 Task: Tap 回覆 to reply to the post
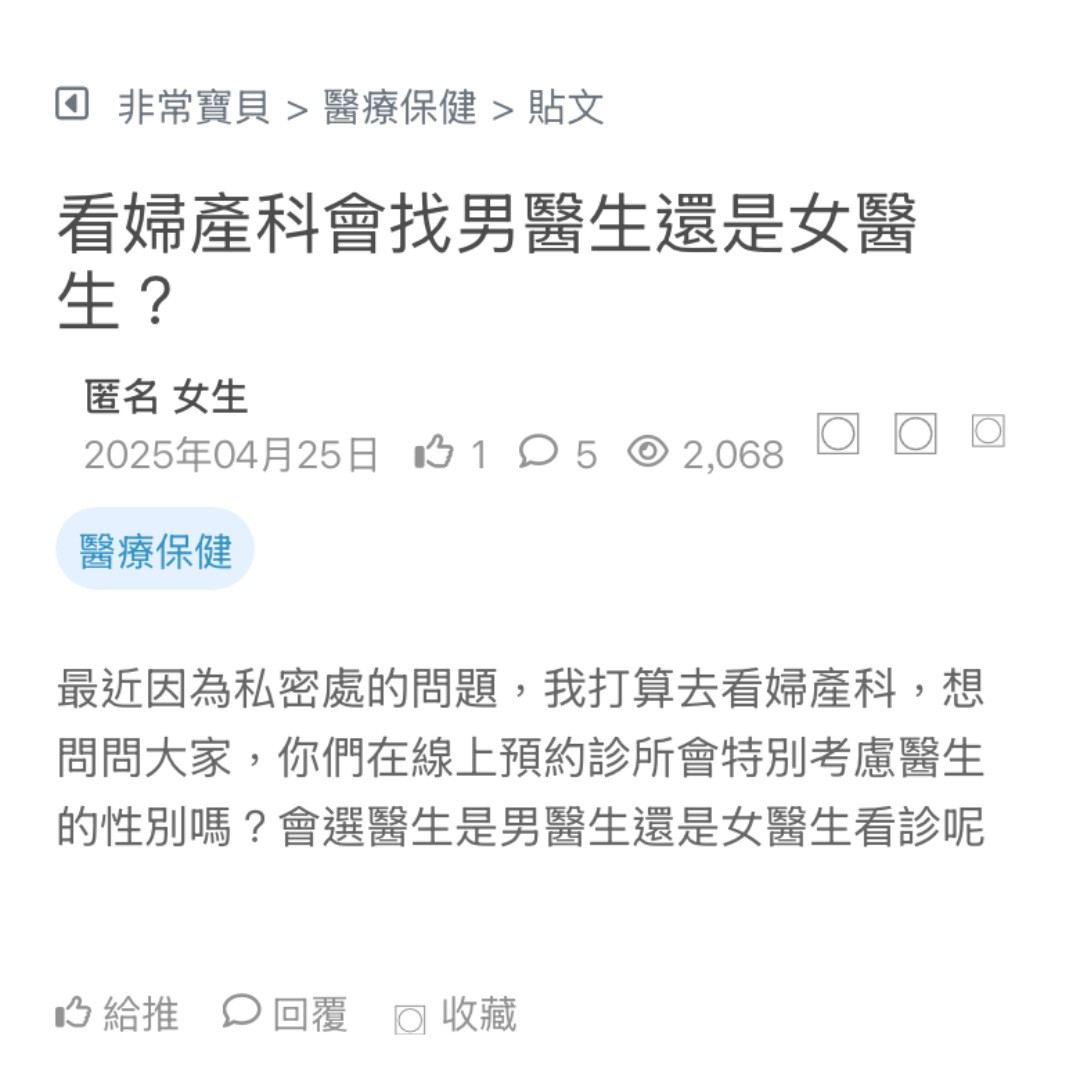point(286,1014)
